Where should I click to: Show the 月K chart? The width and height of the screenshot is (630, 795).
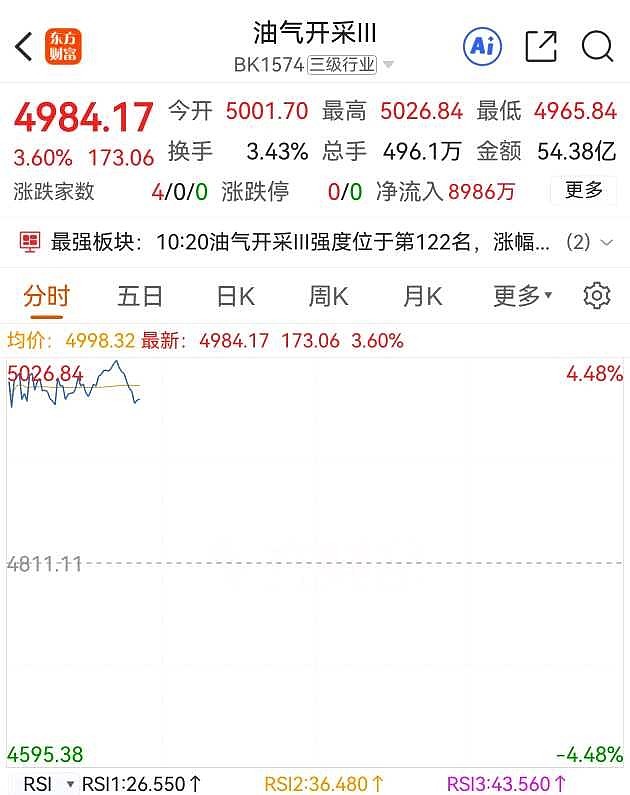[422, 296]
